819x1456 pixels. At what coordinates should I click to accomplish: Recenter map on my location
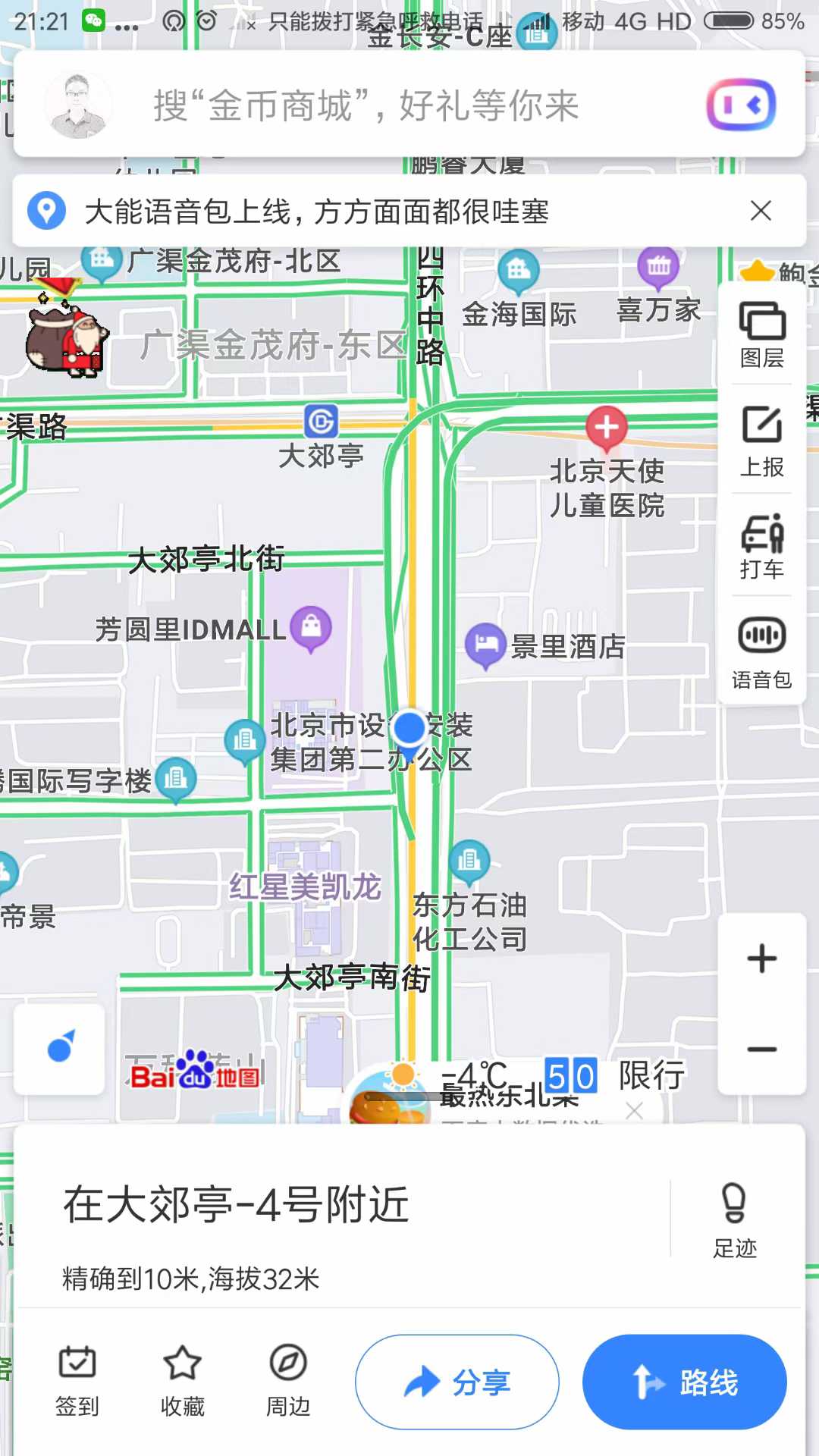tap(60, 1049)
